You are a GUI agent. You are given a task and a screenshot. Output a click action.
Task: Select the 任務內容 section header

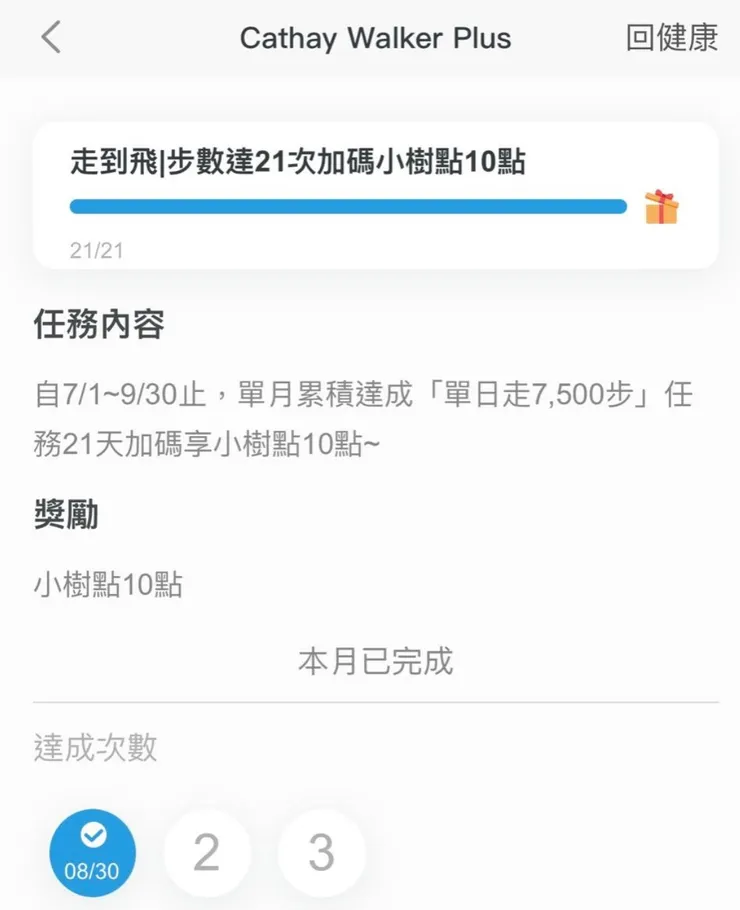point(97,325)
